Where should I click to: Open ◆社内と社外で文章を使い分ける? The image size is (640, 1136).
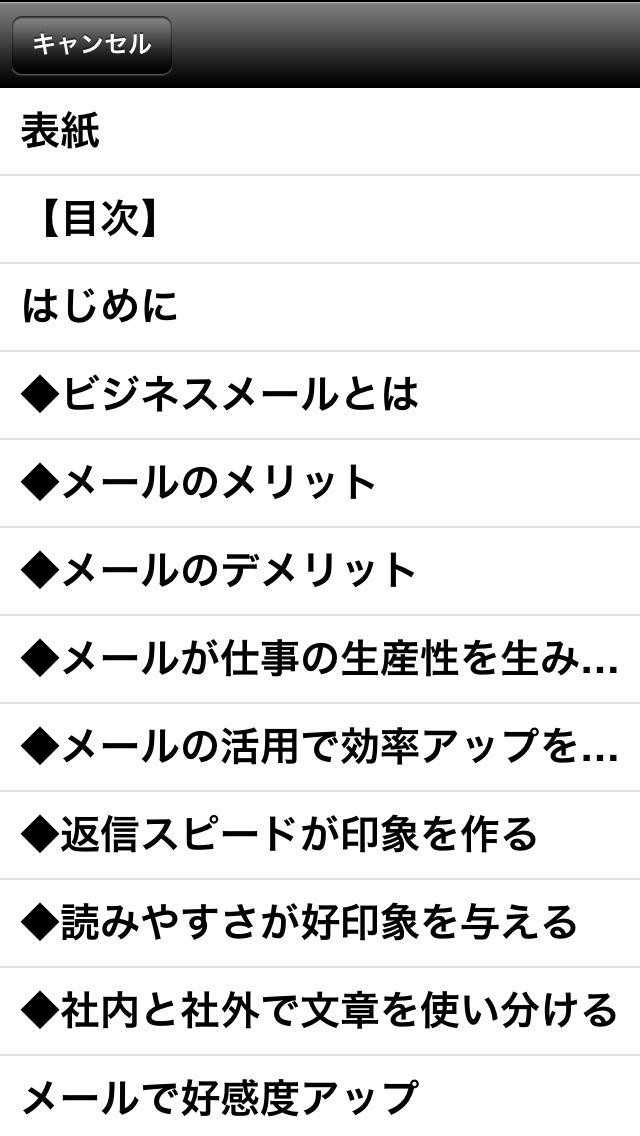coord(320,1011)
